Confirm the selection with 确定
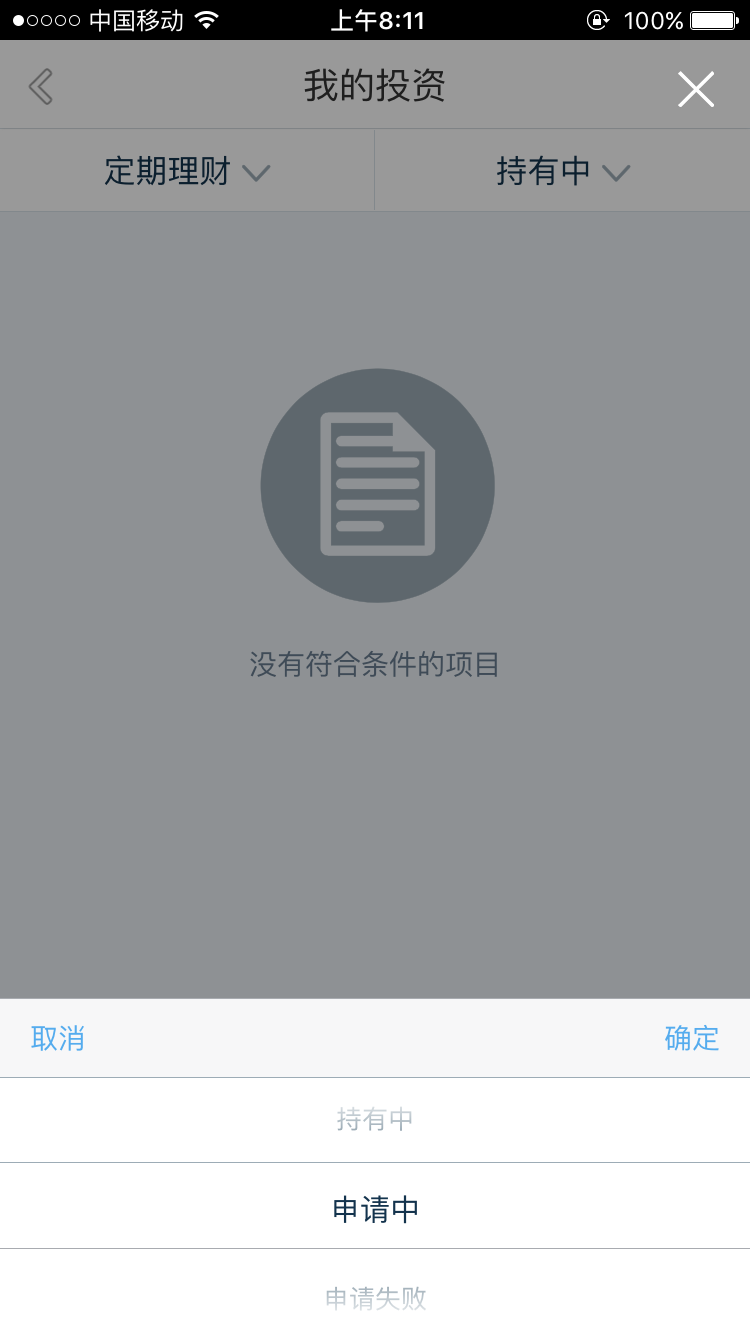Image resolution: width=750 pixels, height=1334 pixels. click(691, 1038)
